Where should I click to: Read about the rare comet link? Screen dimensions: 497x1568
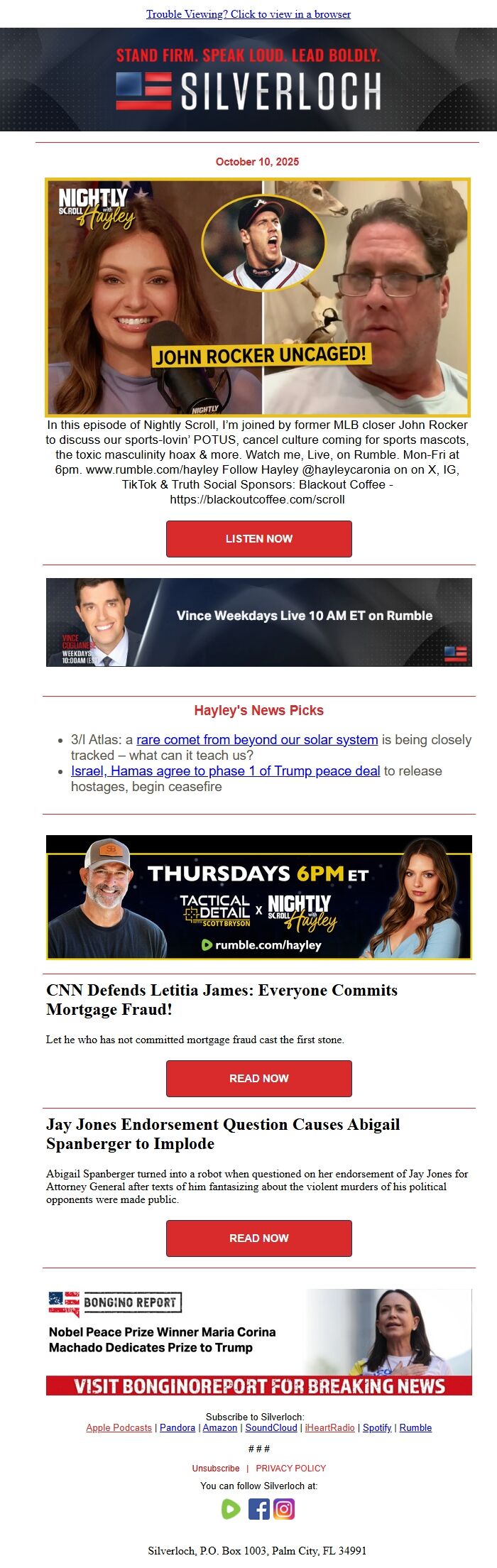click(x=256, y=740)
